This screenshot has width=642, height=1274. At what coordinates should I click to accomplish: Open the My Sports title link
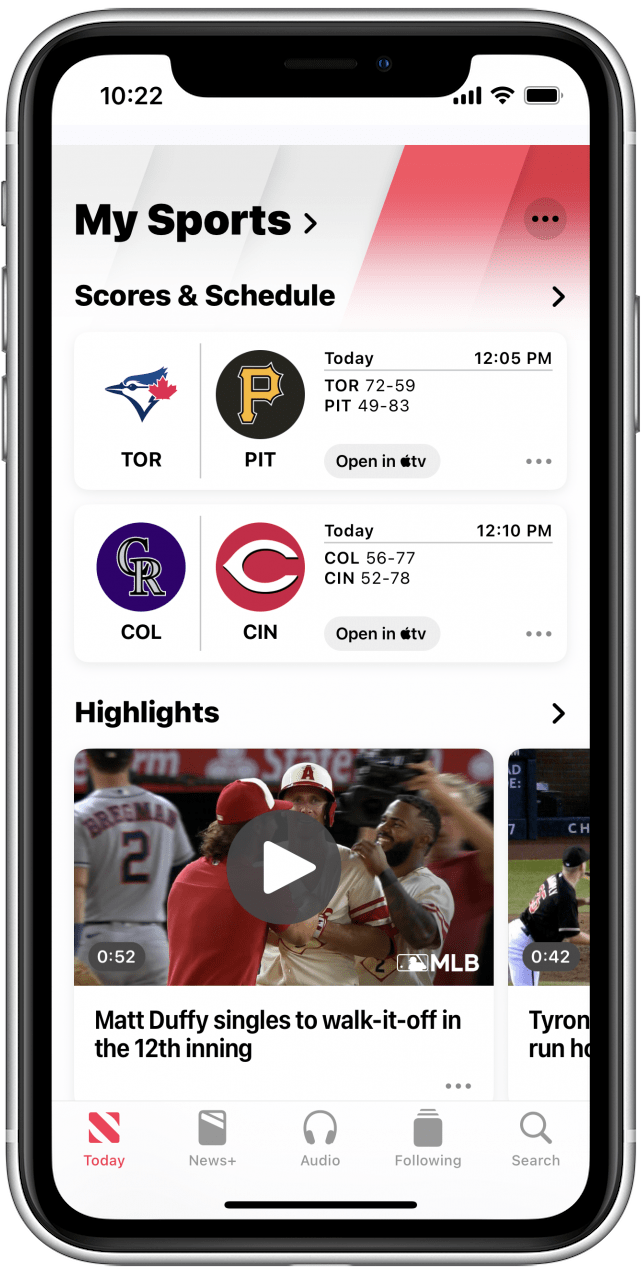[196, 220]
